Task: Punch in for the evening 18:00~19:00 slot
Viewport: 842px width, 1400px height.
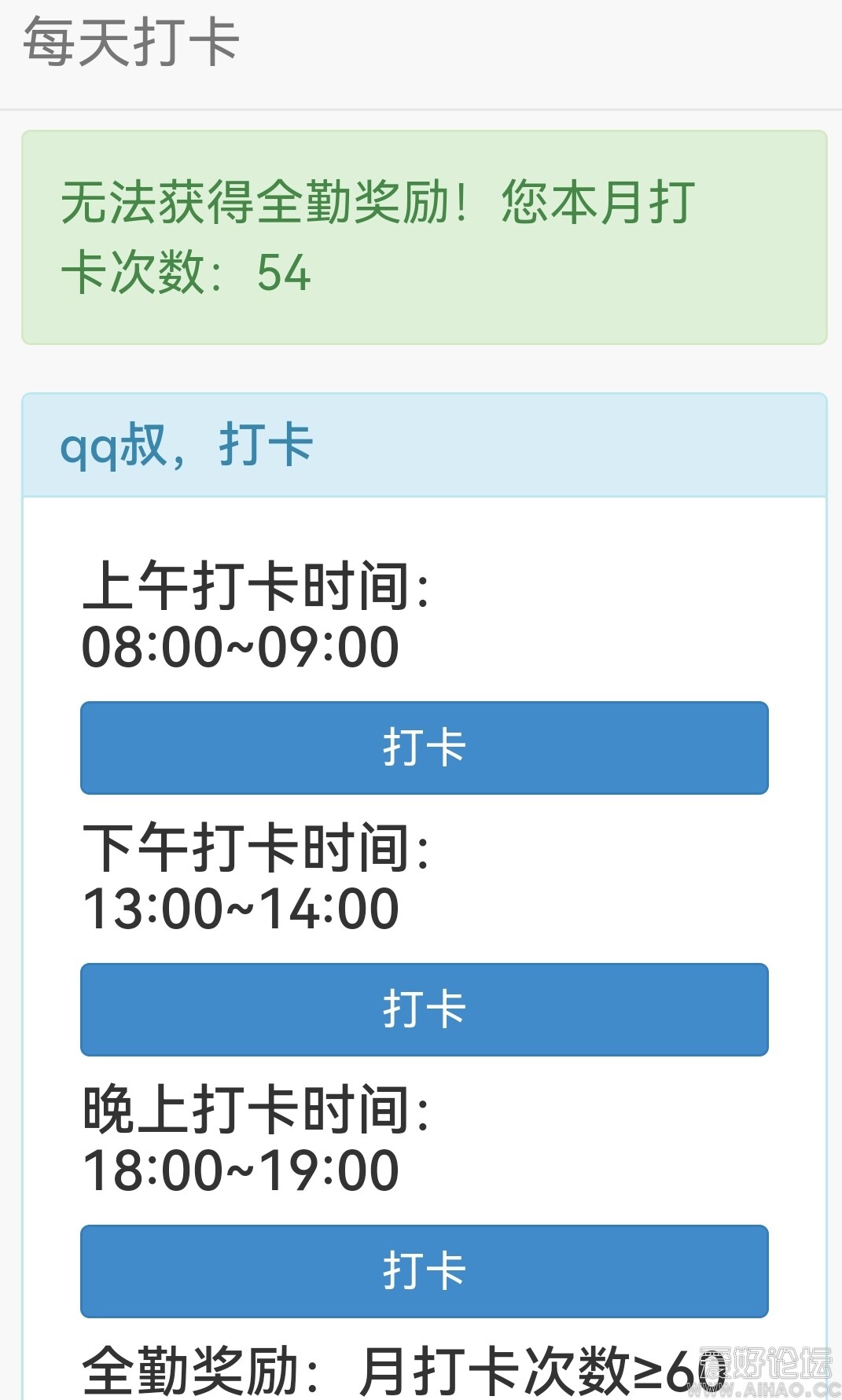Action: pyautogui.click(x=424, y=1271)
